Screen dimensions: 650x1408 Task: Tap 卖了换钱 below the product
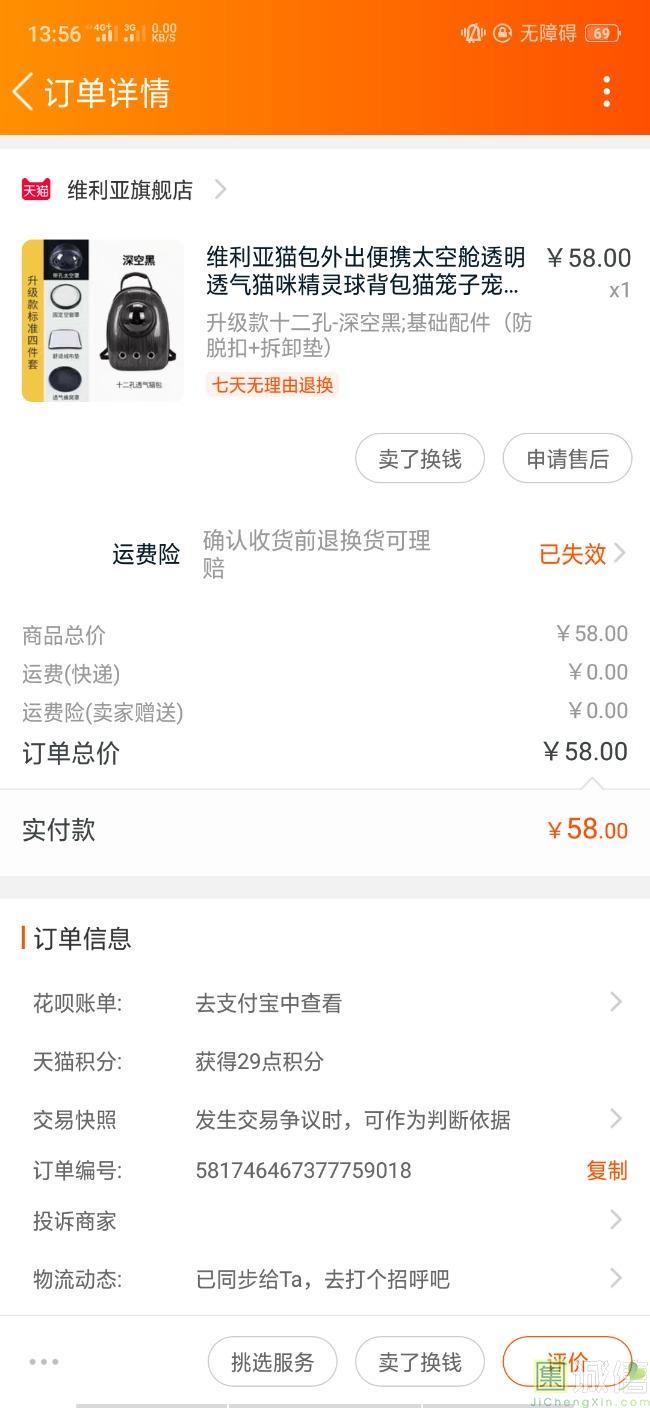pyautogui.click(x=420, y=459)
